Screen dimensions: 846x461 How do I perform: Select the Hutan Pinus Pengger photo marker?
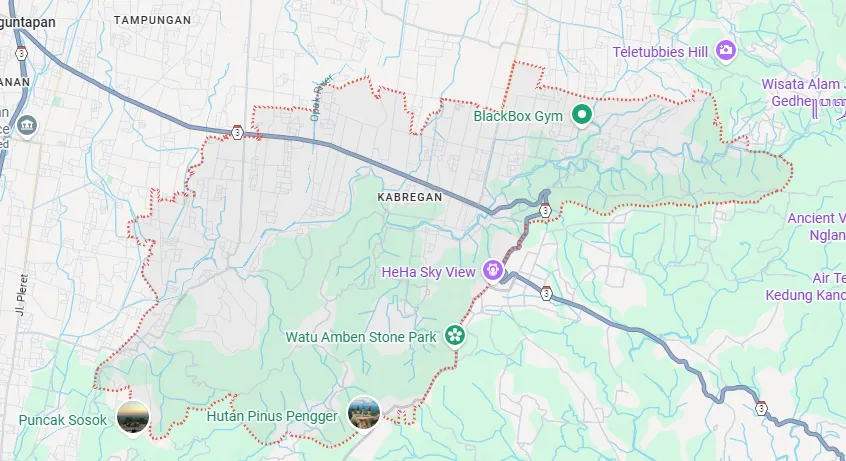pyautogui.click(x=364, y=413)
